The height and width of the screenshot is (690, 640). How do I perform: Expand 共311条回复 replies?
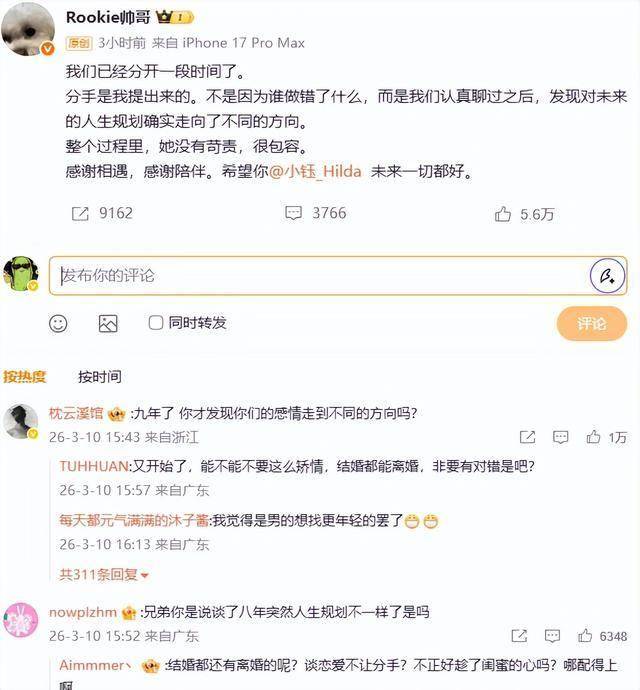pyautogui.click(x=104, y=575)
